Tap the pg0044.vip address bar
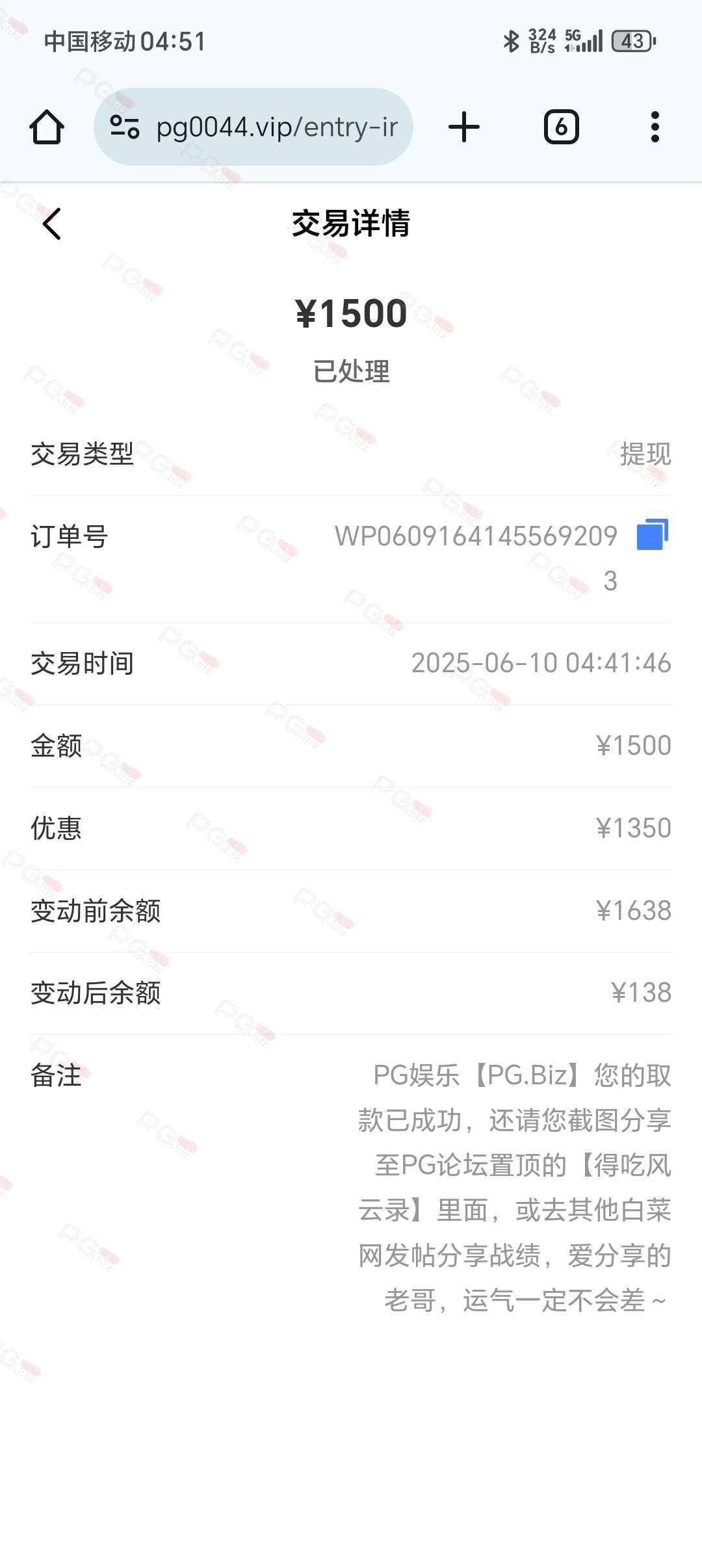The height and width of the screenshot is (1568, 702). click(253, 127)
